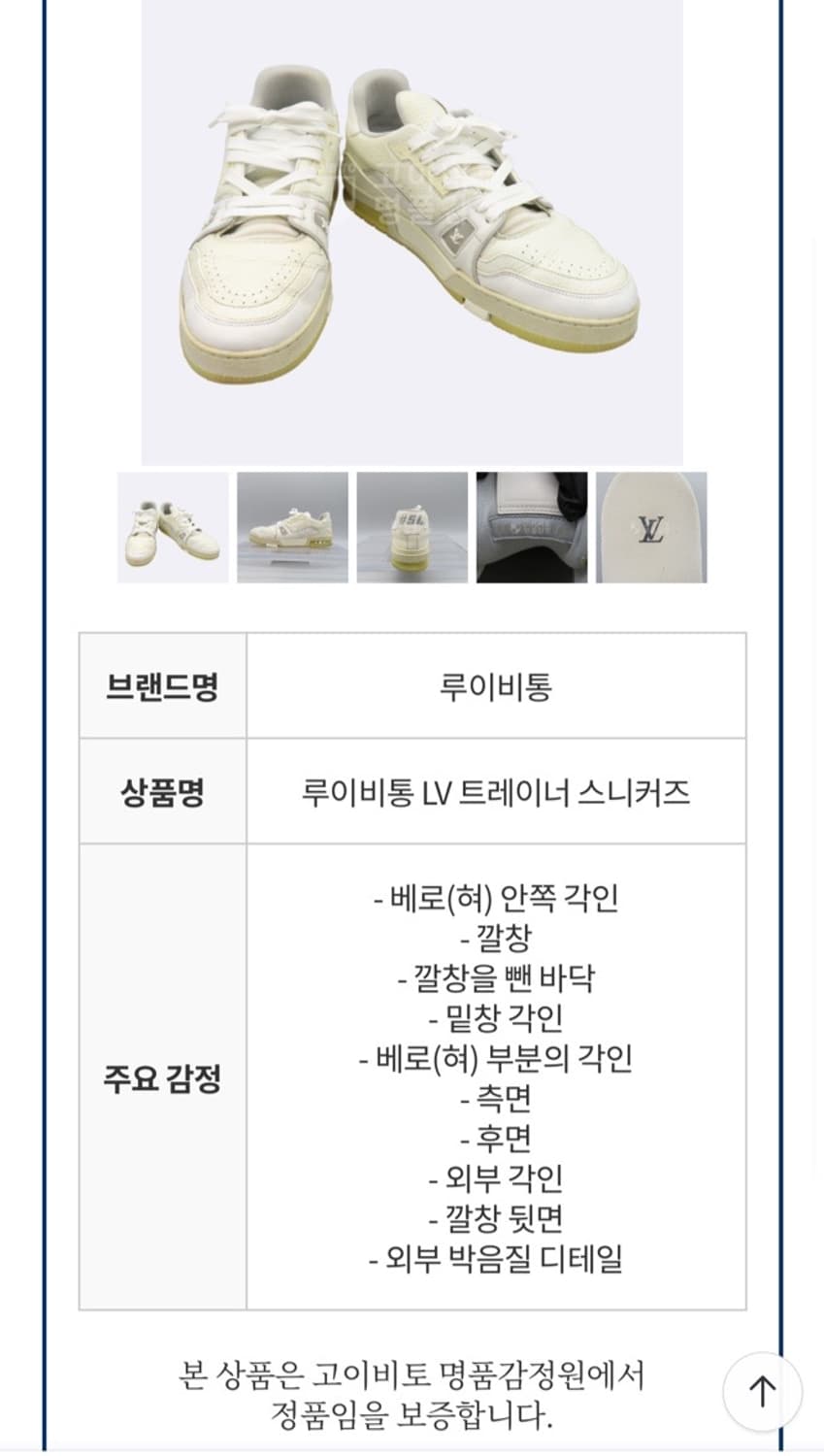Image resolution: width=824 pixels, height=1456 pixels.
Task: Open the heel-view sneaker thumbnail
Action: (412, 527)
